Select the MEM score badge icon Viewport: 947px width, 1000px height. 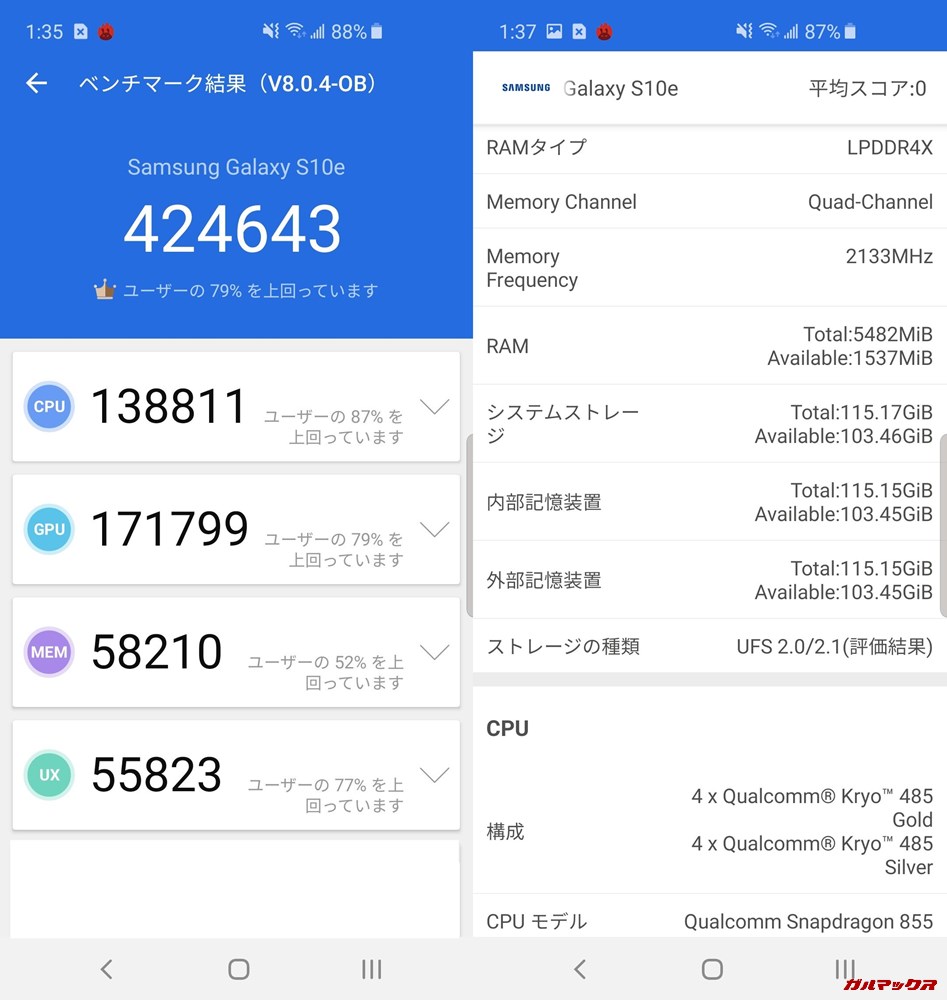click(49, 652)
